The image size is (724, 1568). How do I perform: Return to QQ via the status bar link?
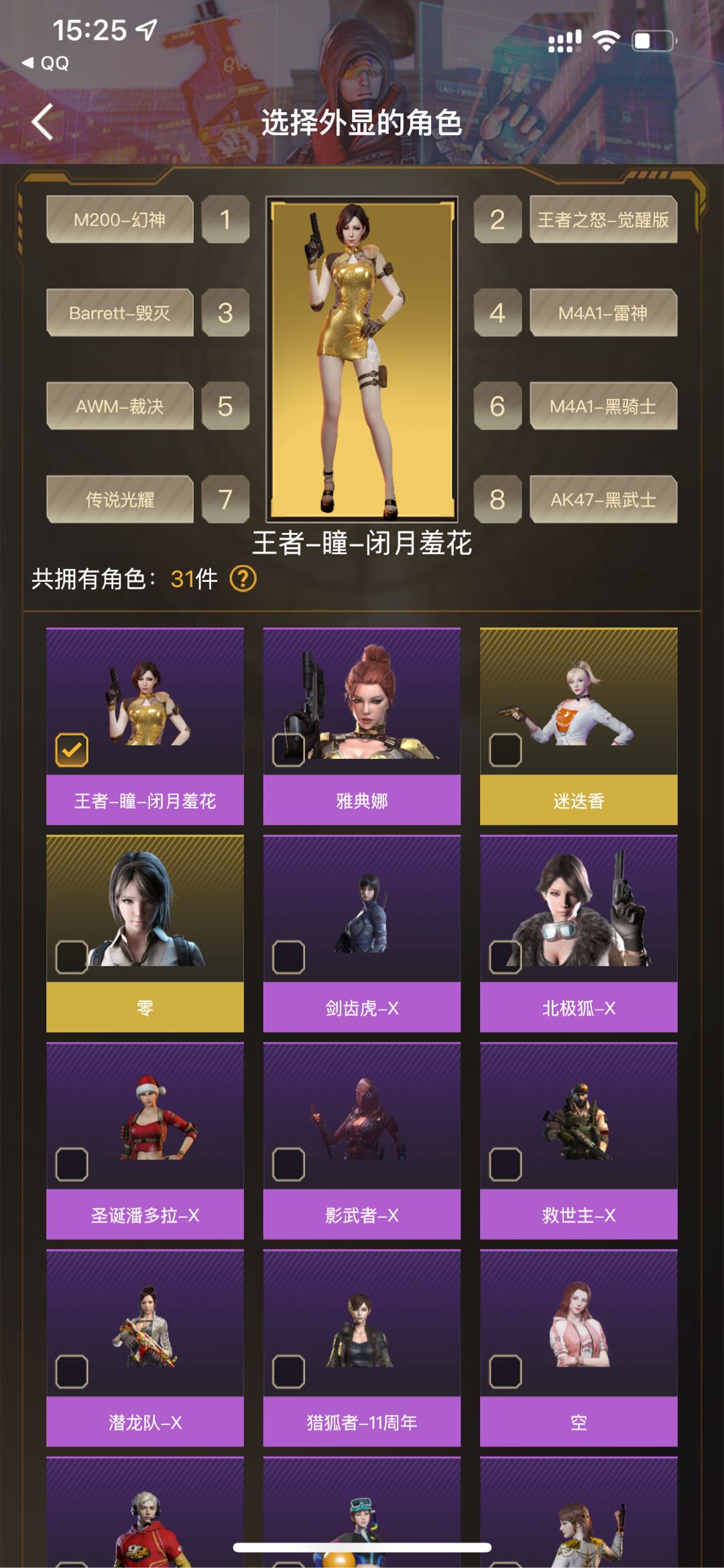(46, 63)
